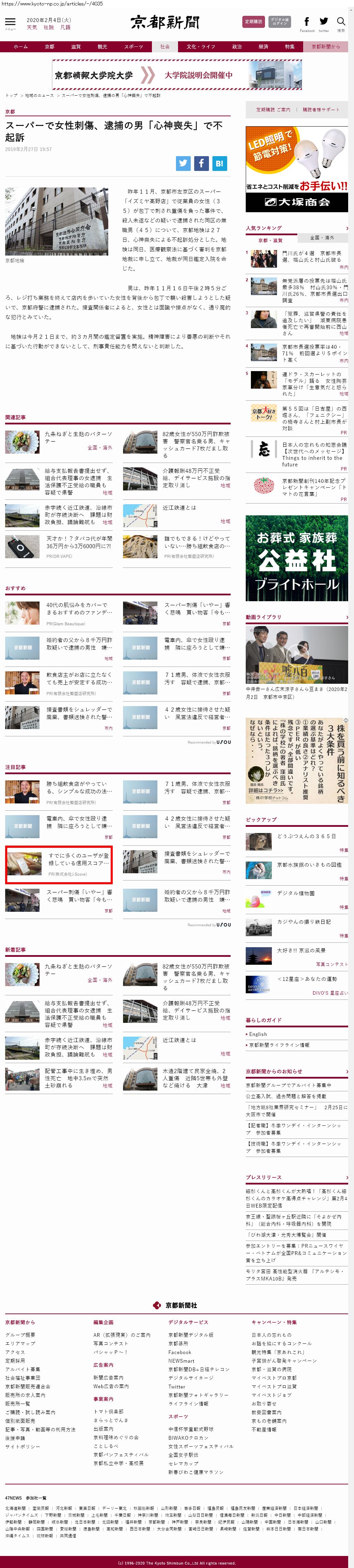The image size is (354, 1568).
Task: Go to the 文化・ライフ section
Action: pos(201,46)
